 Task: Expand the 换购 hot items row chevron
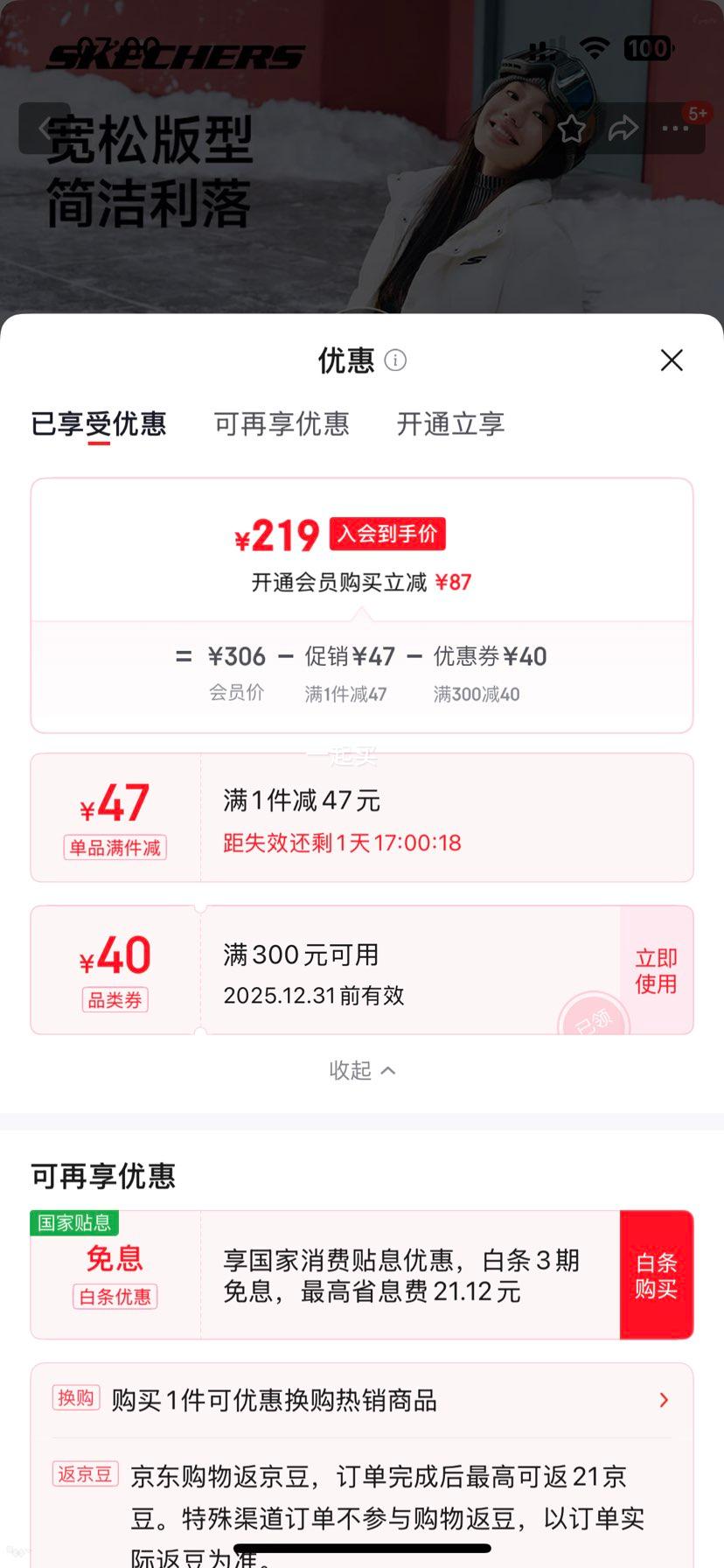tap(663, 1400)
